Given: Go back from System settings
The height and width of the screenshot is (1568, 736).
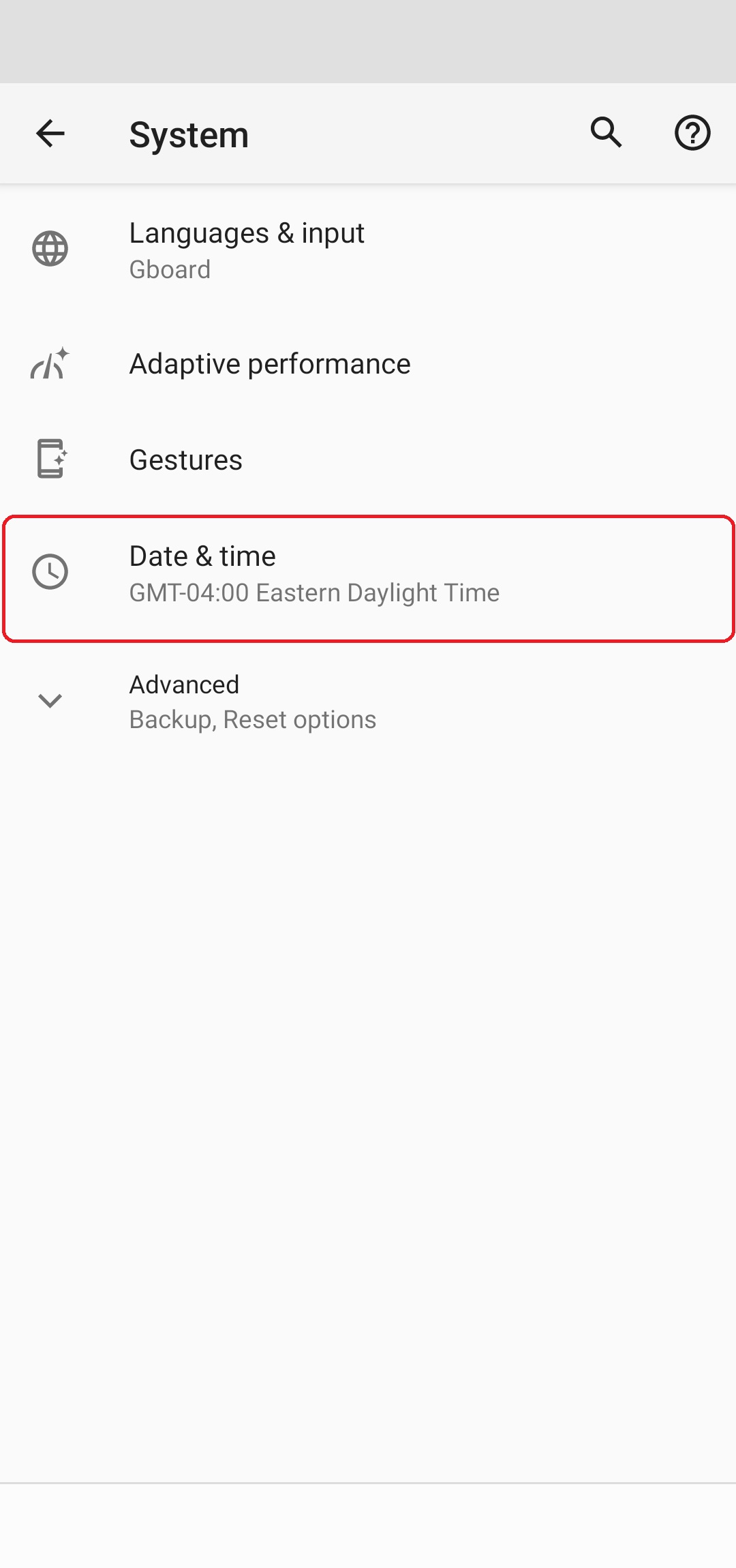Looking at the screenshot, I should pos(50,134).
